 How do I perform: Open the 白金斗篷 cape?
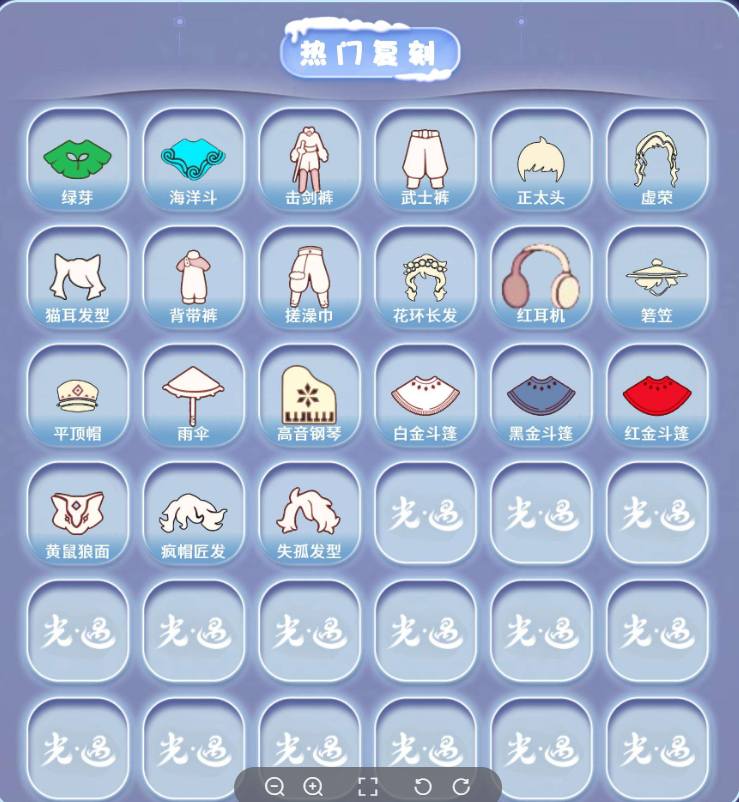pos(425,396)
